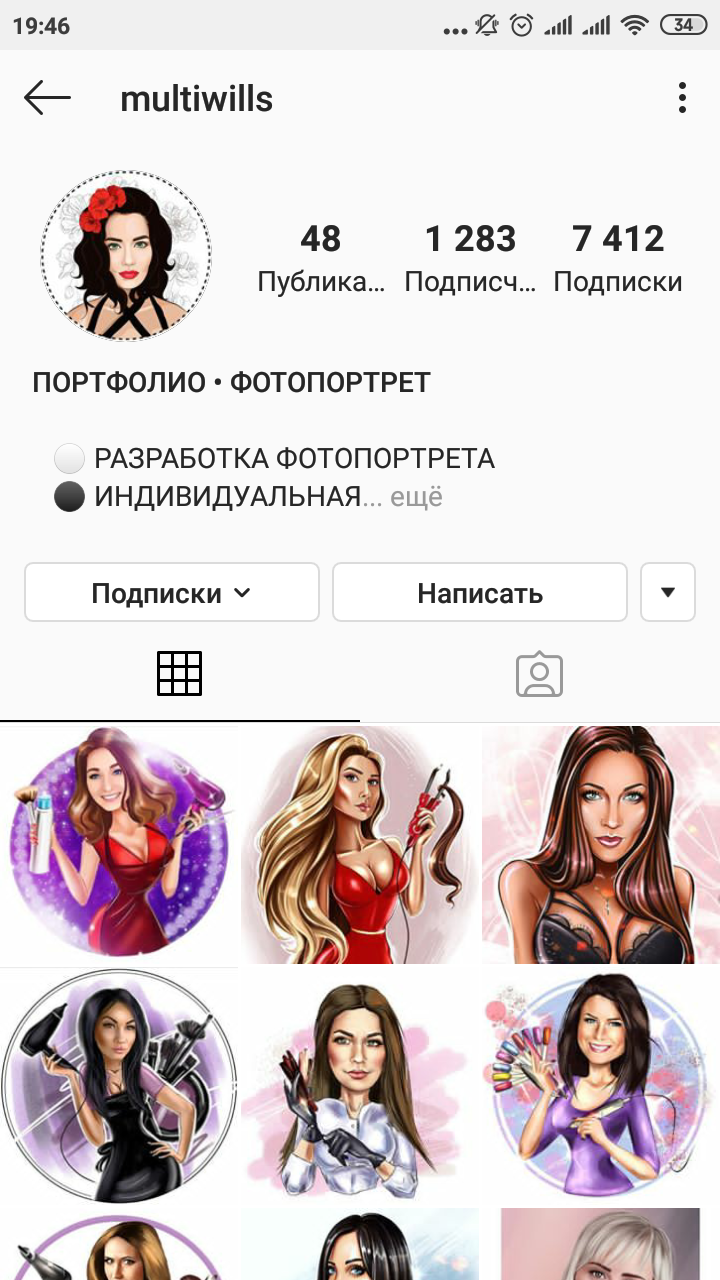Open post of woman wearing black gloves
The image size is (720, 1280).
click(x=360, y=1086)
